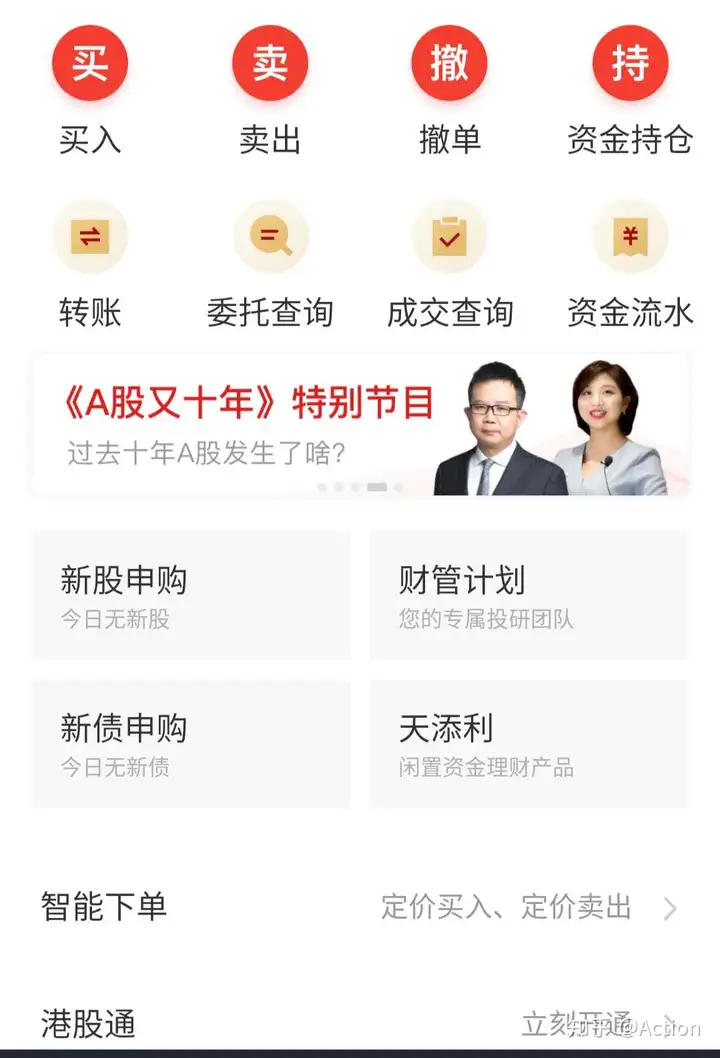This screenshot has width=720, height=1058.
Task: Open the 《A股又十年》特别节目 banner
Action: tap(360, 425)
